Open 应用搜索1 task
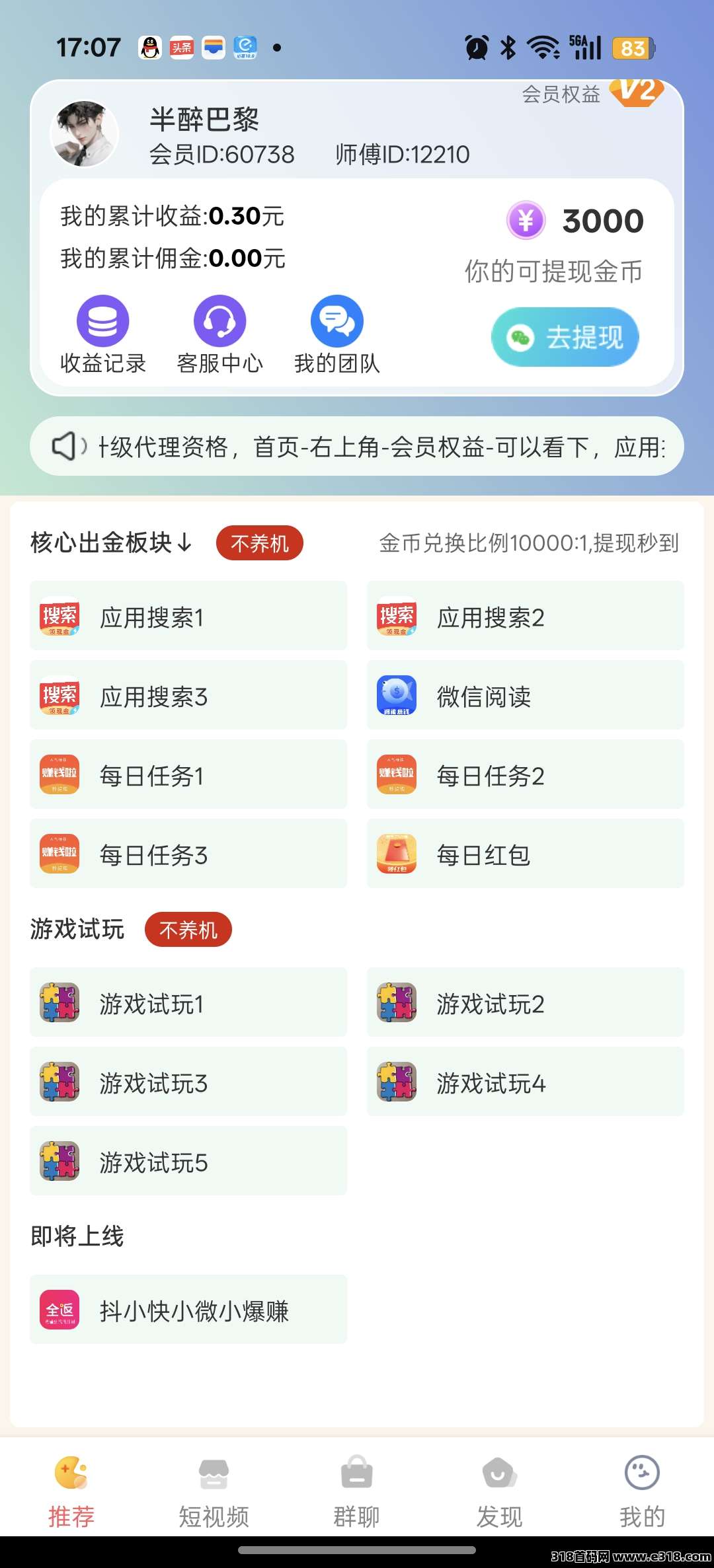Image resolution: width=714 pixels, height=1568 pixels. tap(188, 616)
